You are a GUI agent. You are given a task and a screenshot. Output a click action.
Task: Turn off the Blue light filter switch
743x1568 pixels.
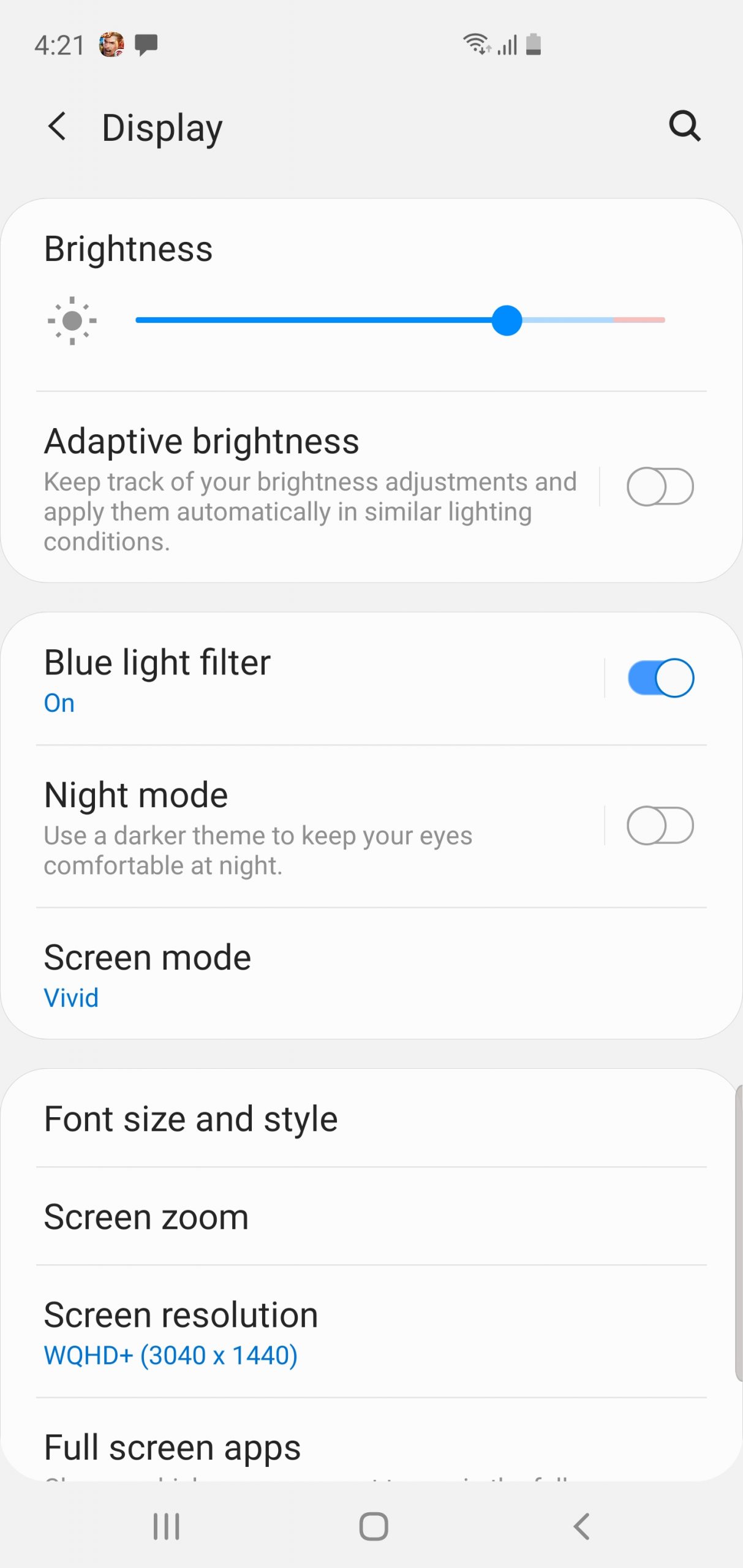click(660, 678)
